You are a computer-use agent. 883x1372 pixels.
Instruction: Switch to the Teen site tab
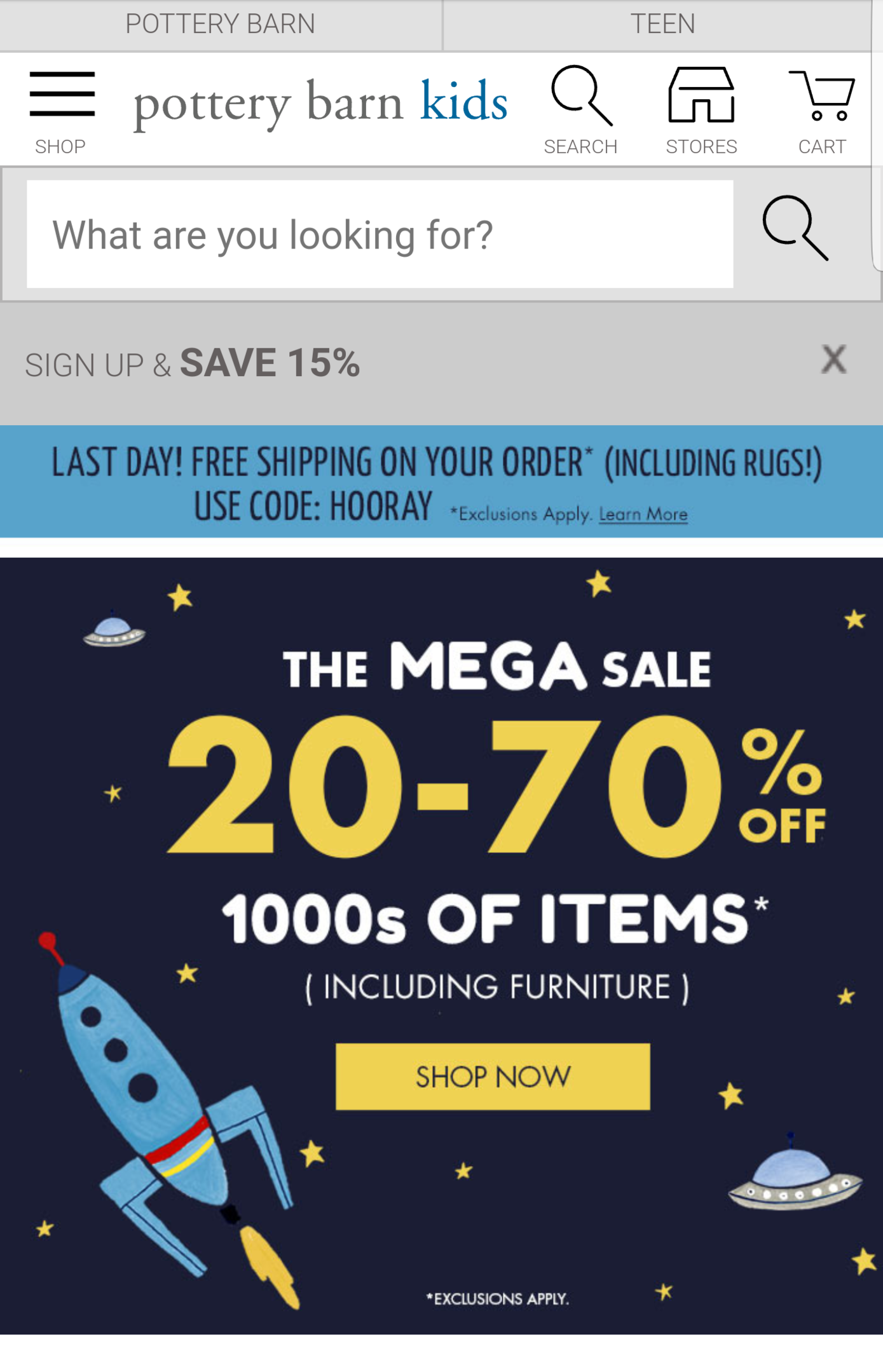(662, 24)
